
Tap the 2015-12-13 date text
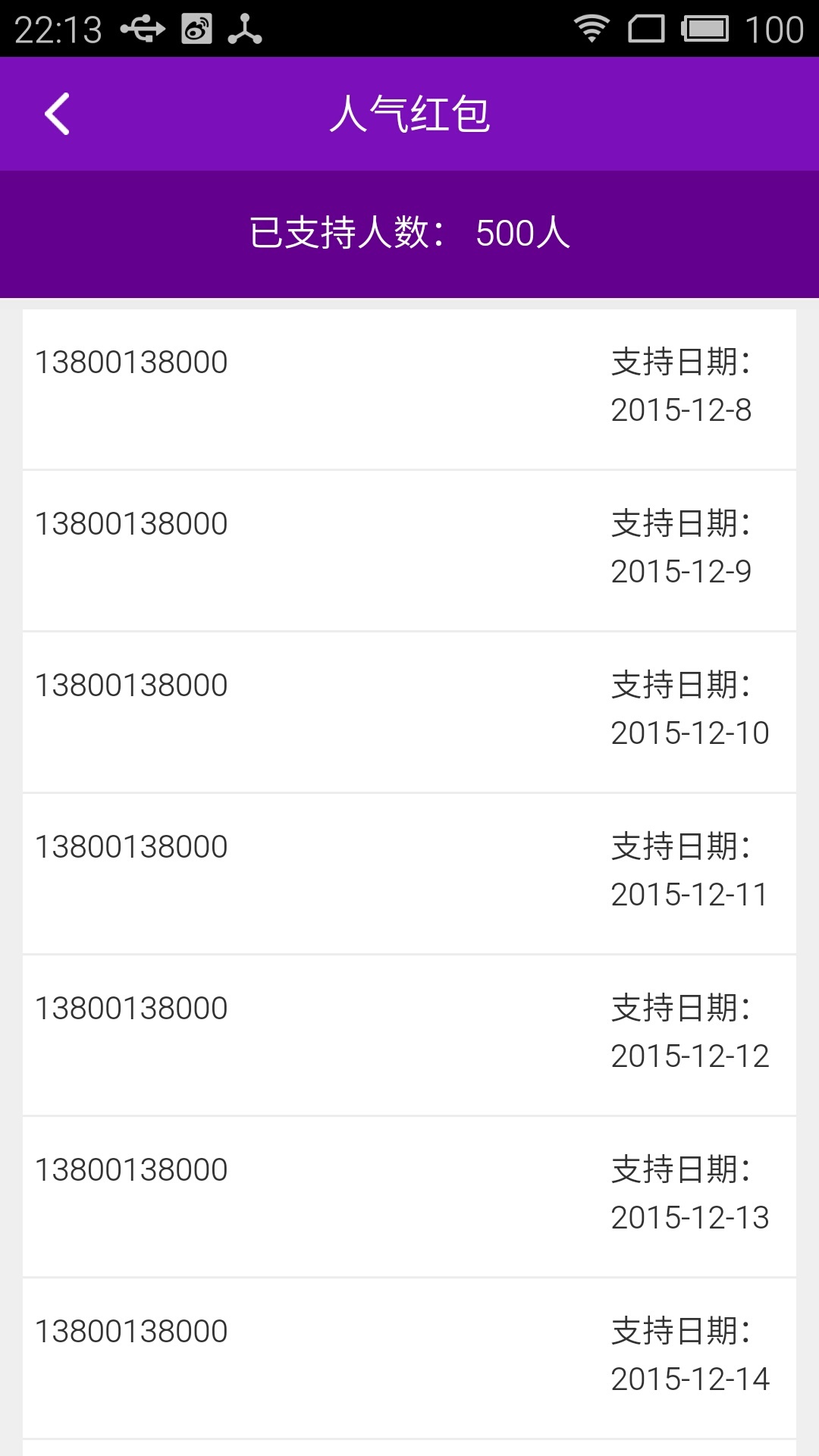pos(690,1216)
